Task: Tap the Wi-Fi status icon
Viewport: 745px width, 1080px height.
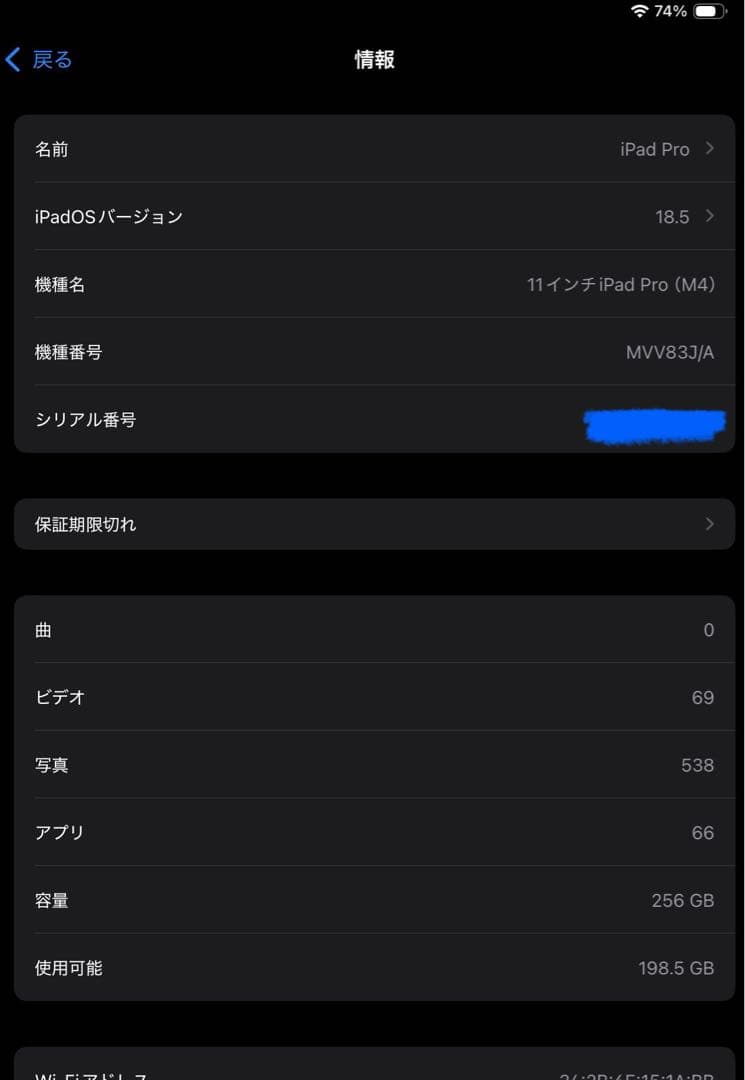Action: click(641, 11)
